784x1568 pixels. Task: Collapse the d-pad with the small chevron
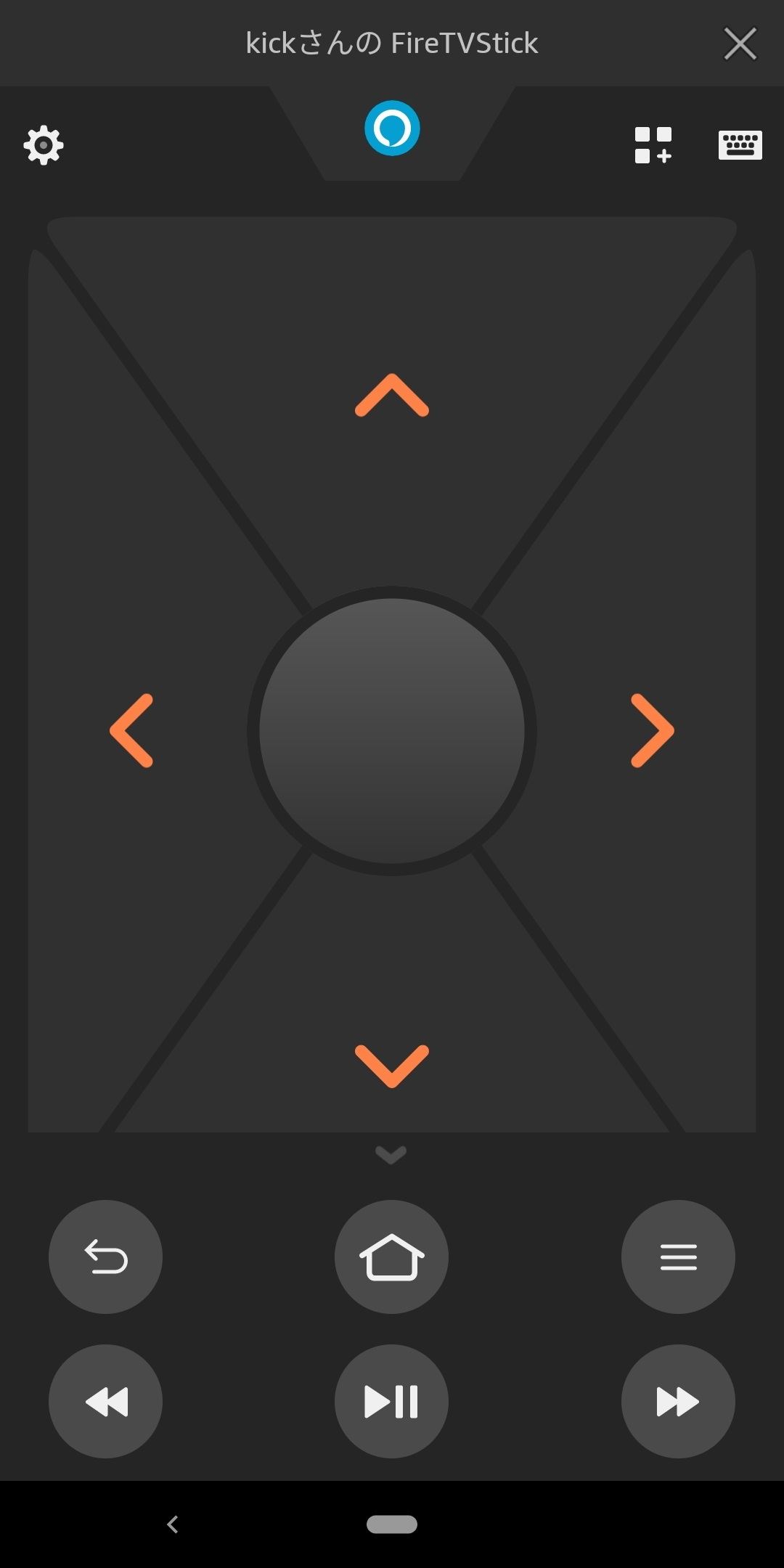[x=391, y=1154]
